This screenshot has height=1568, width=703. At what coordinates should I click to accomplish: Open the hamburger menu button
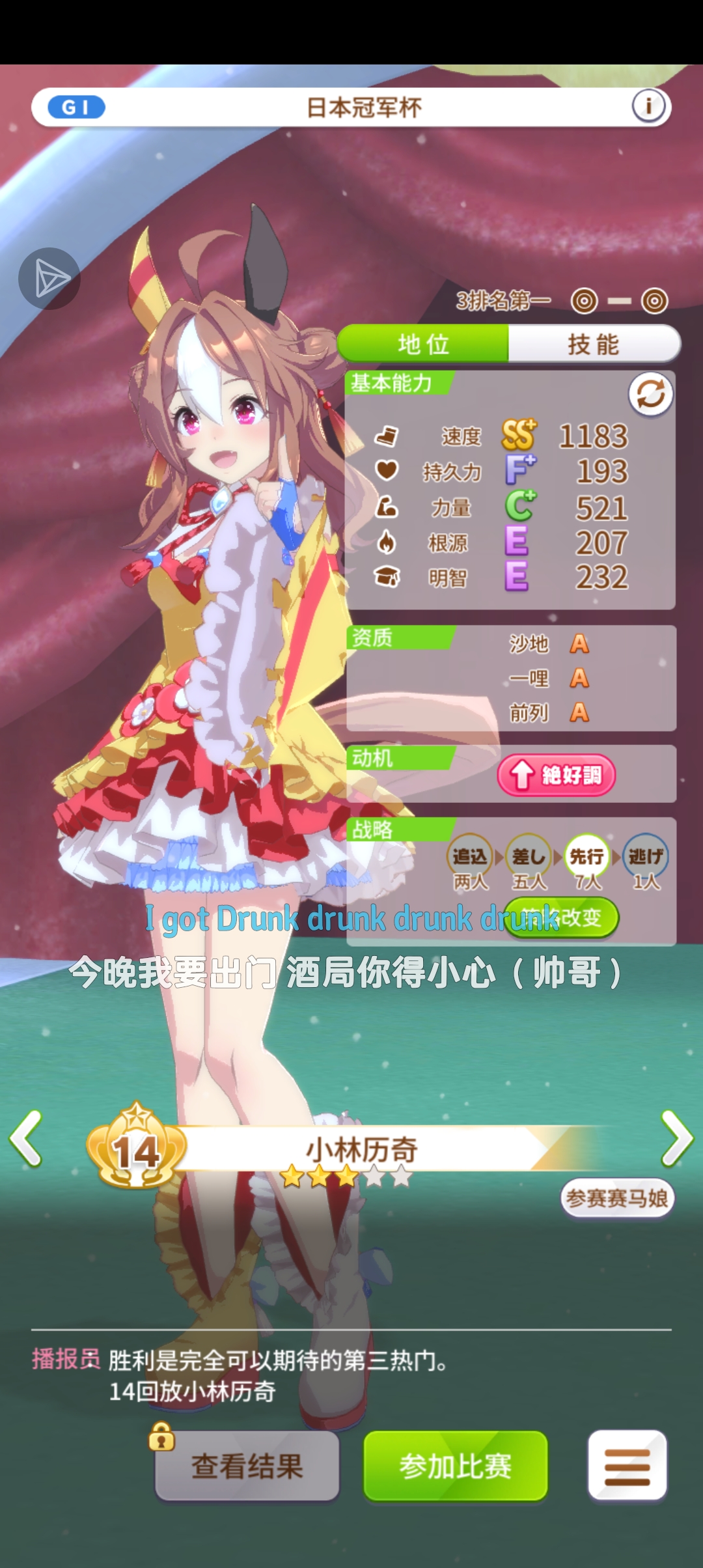pyautogui.click(x=627, y=1466)
